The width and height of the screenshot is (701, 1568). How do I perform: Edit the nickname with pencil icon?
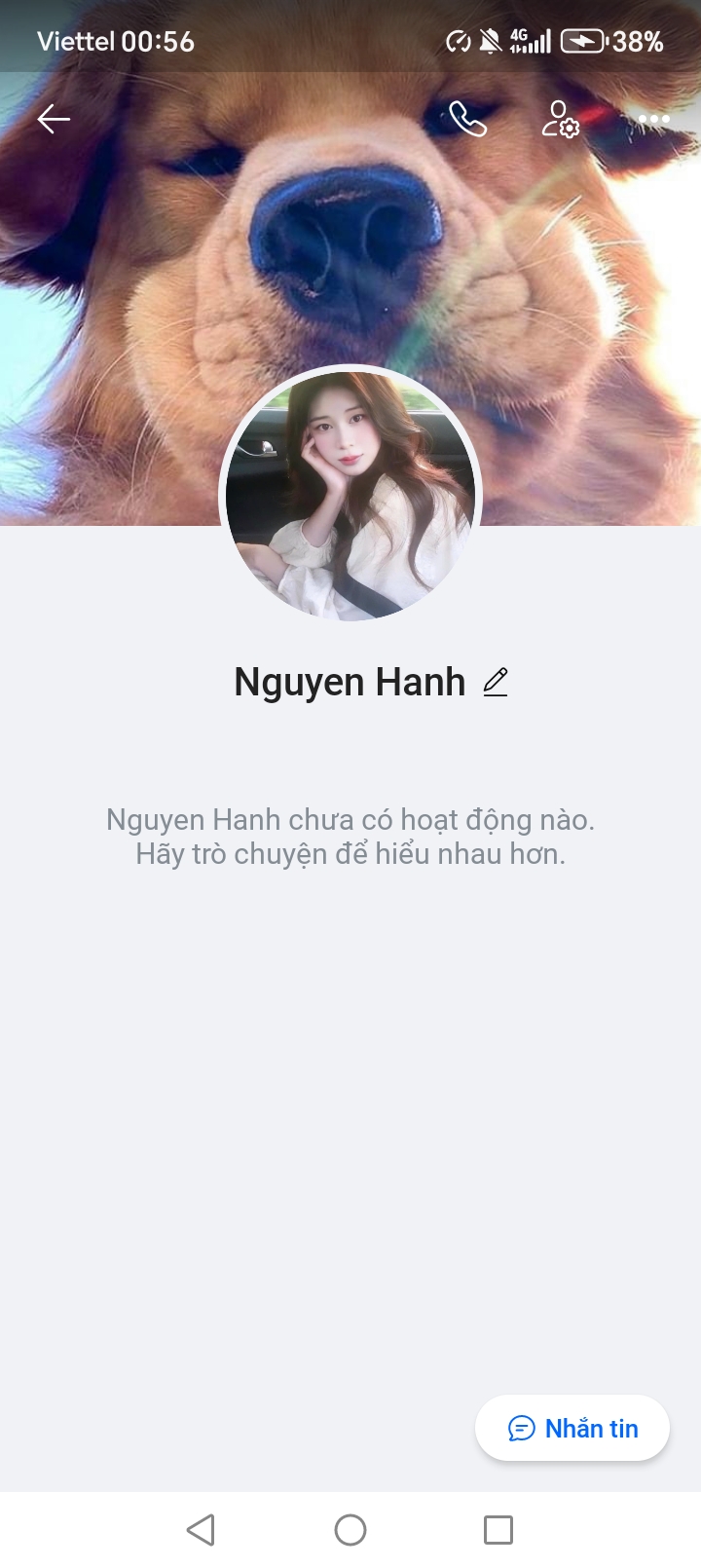[x=496, y=682]
